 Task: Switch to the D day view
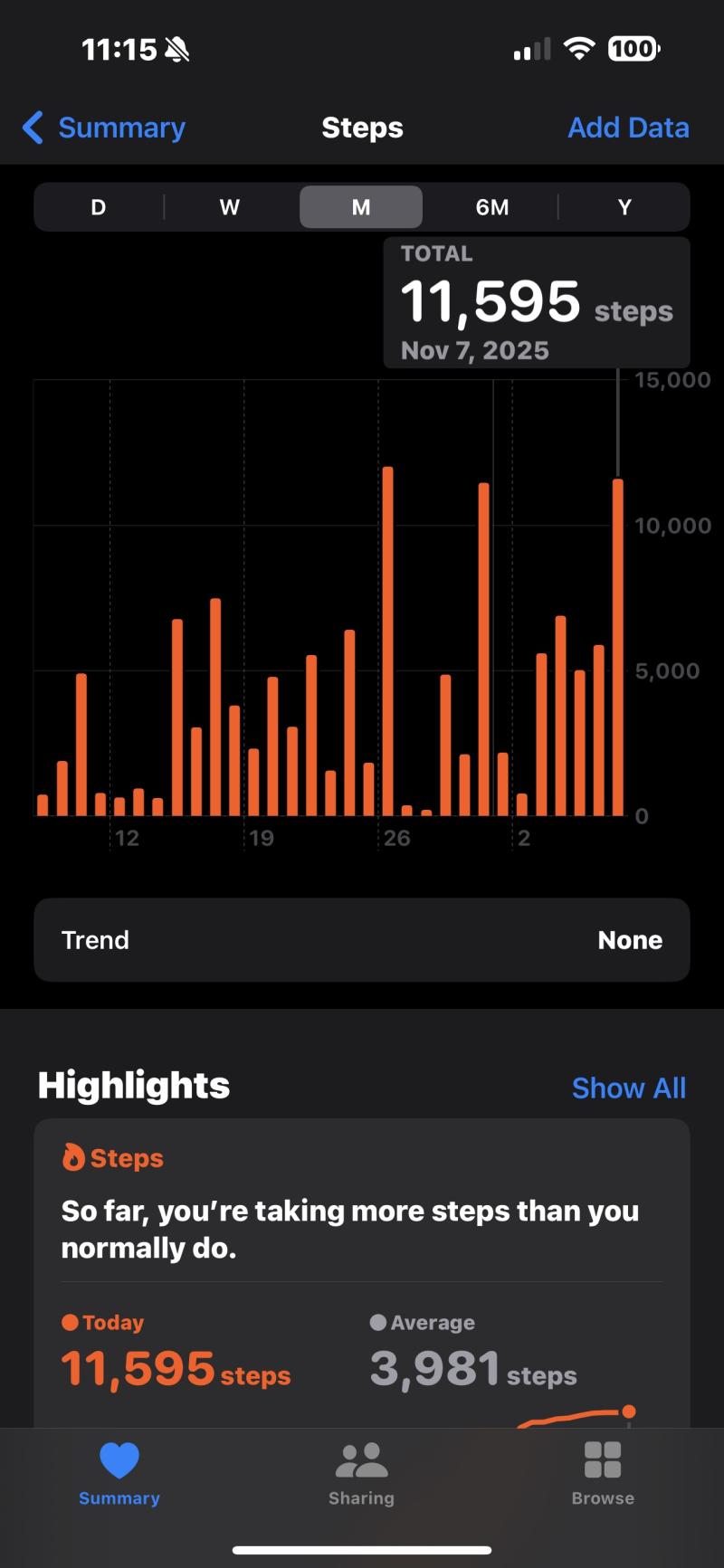[99, 207]
